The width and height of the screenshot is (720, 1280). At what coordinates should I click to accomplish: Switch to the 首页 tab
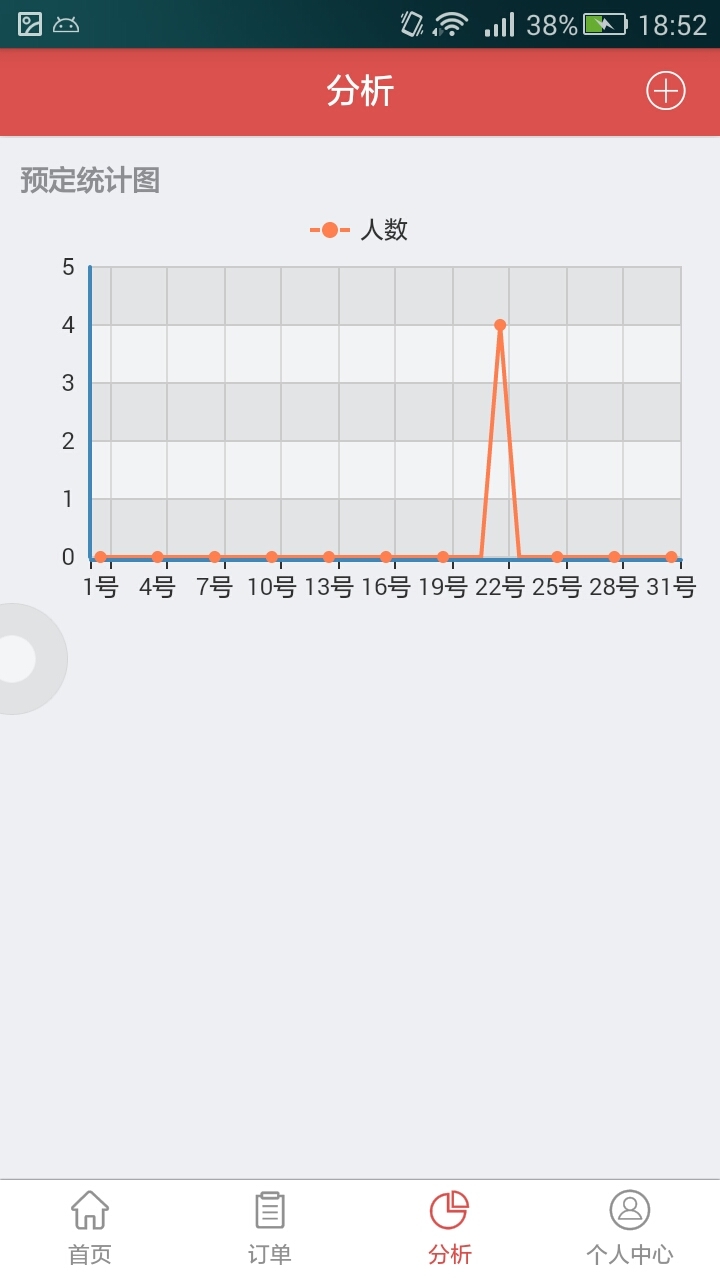click(90, 1228)
